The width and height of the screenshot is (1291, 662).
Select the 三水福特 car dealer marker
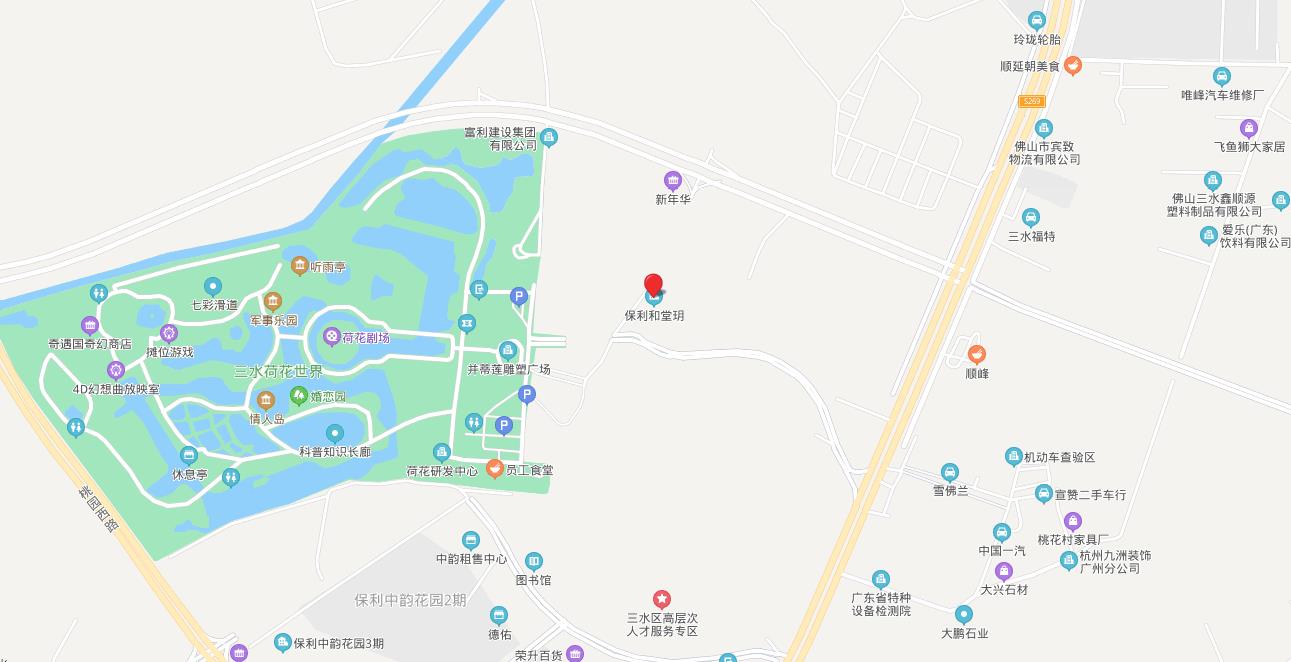(1031, 218)
